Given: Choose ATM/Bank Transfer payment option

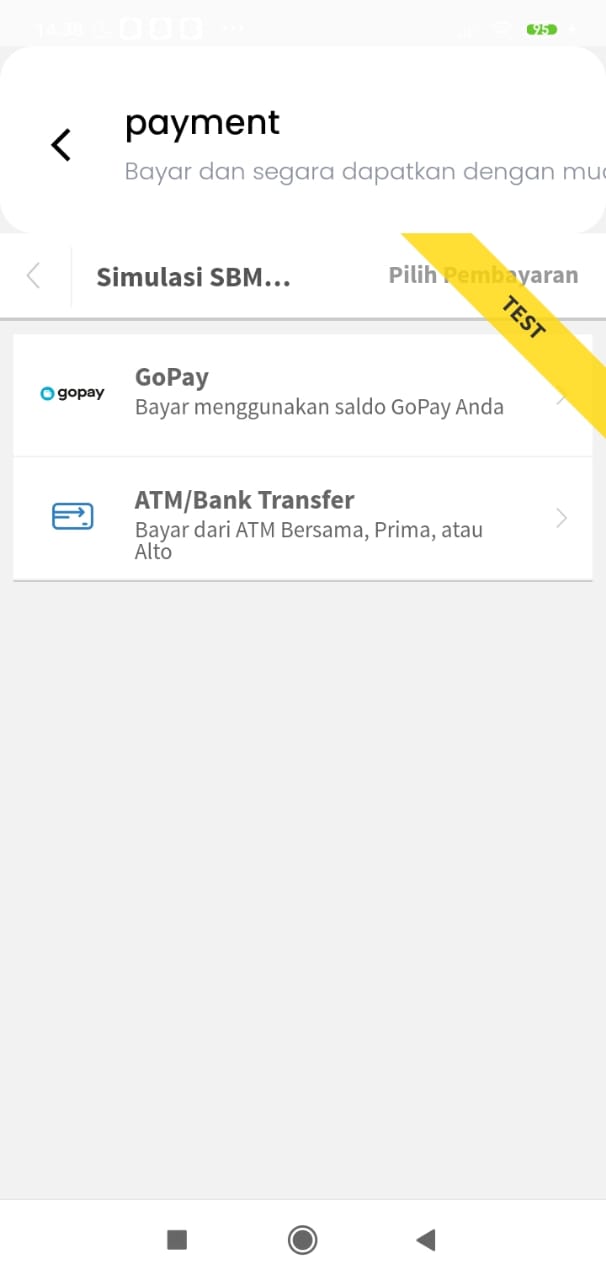Looking at the screenshot, I should [303, 518].
